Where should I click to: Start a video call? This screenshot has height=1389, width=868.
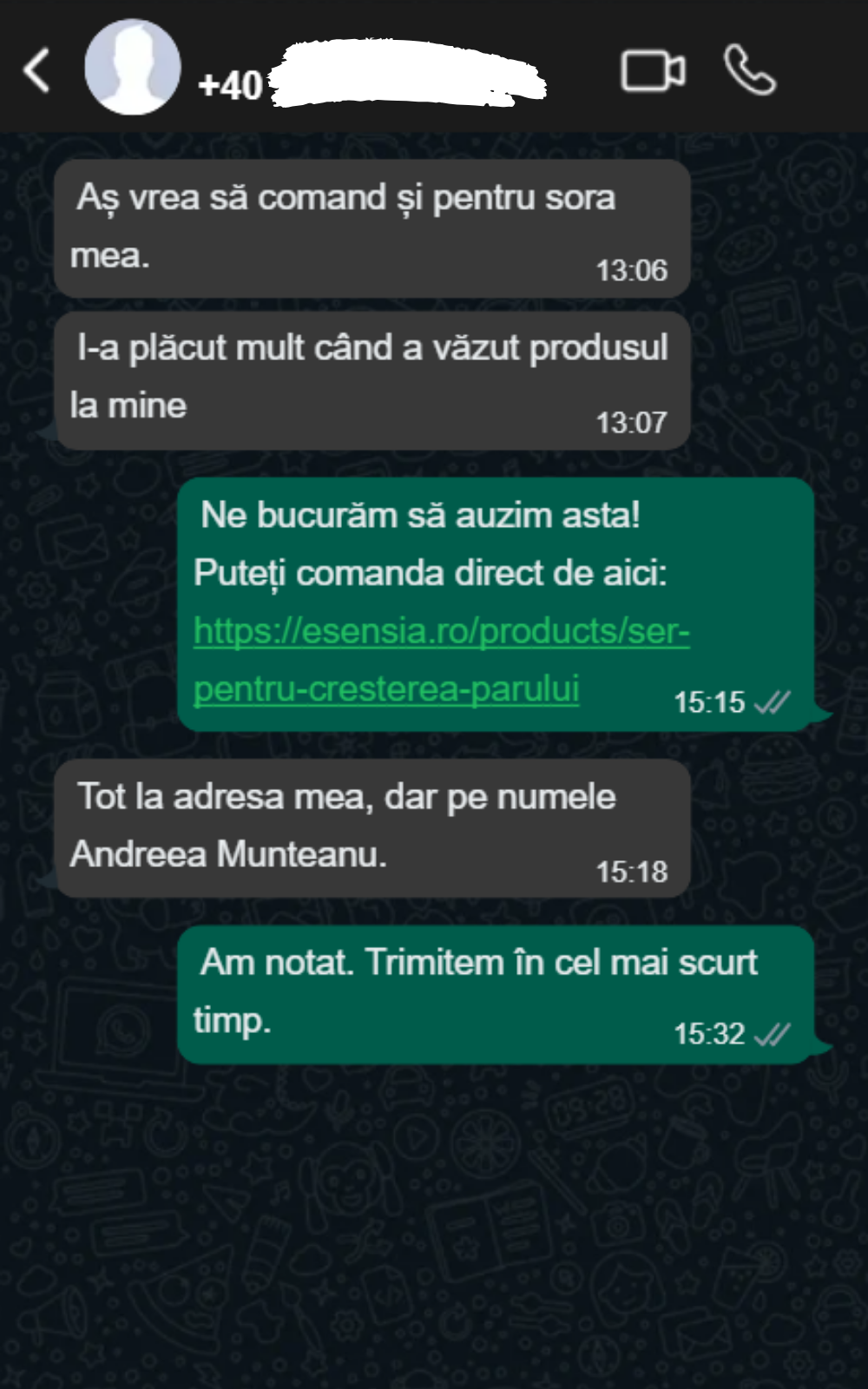click(653, 70)
